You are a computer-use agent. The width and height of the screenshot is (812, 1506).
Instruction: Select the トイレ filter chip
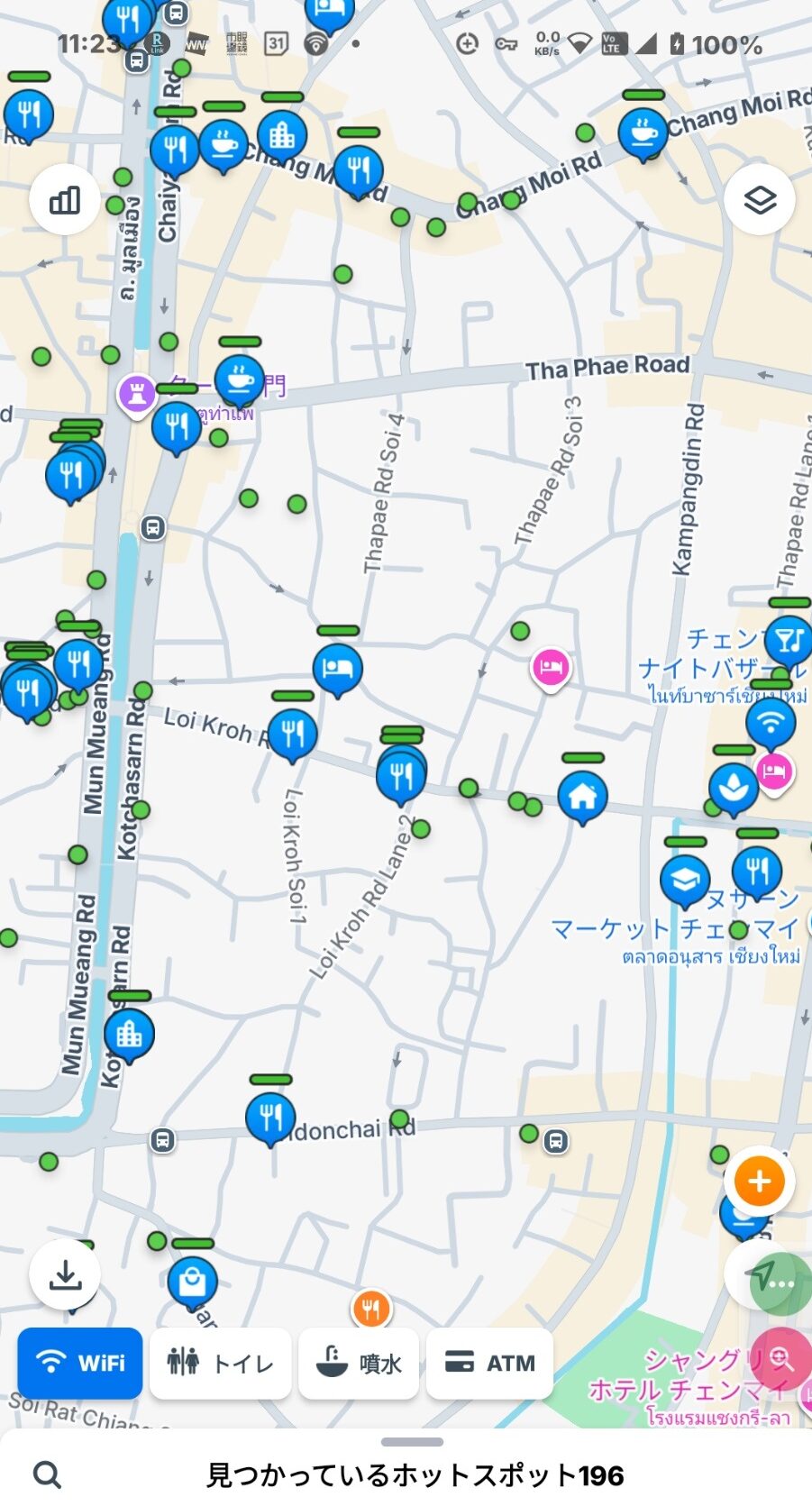pyautogui.click(x=220, y=1363)
